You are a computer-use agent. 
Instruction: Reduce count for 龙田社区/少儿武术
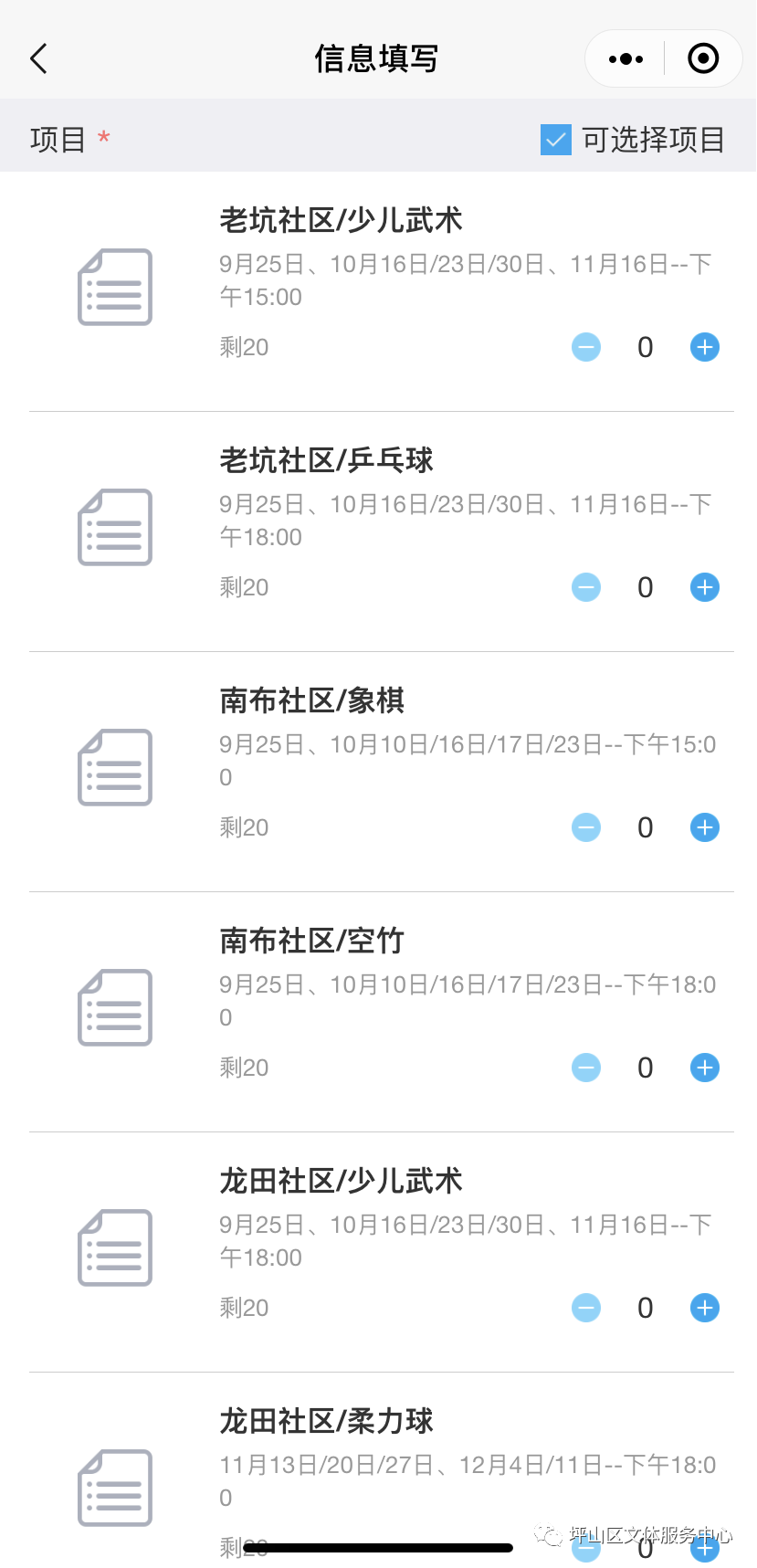586,1308
